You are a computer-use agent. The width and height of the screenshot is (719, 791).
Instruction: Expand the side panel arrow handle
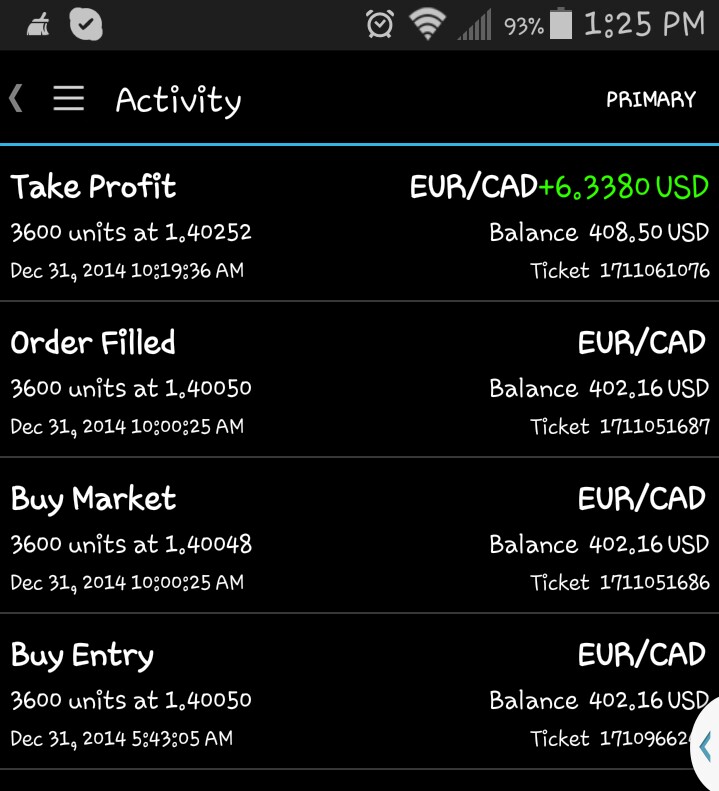[x=706, y=746]
